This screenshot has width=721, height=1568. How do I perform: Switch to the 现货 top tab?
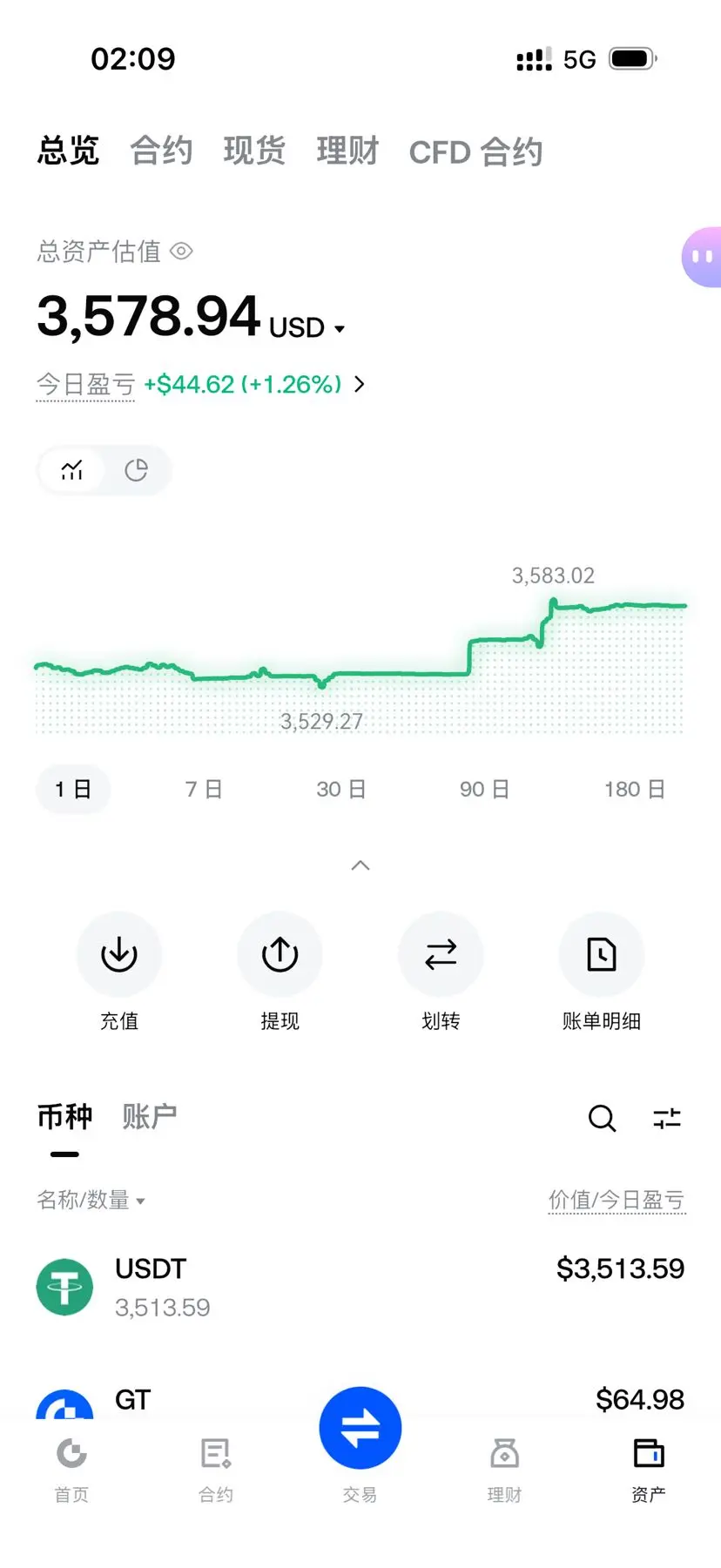click(254, 151)
